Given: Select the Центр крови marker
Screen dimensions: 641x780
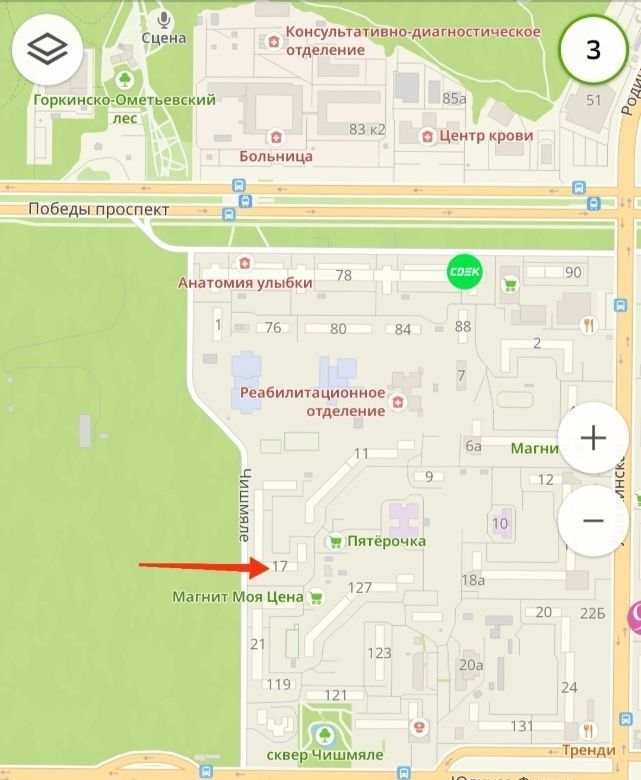Looking at the screenshot, I should (x=428, y=135).
